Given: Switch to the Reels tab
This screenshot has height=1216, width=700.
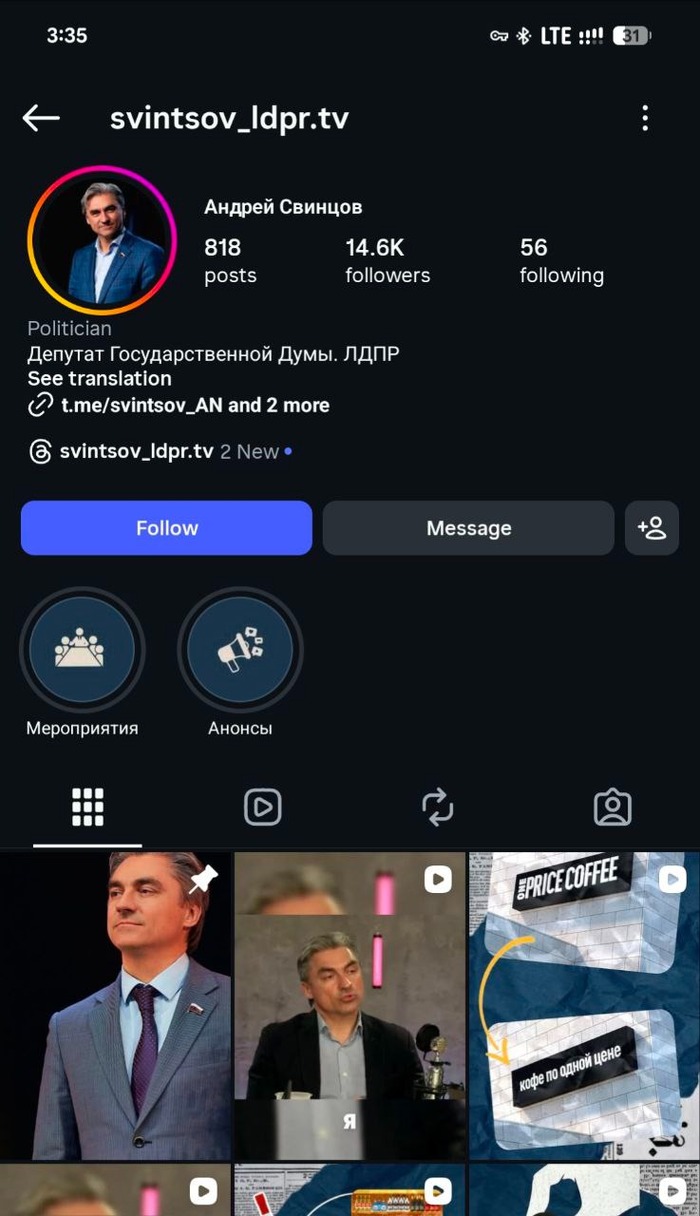Looking at the screenshot, I should tap(262, 807).
